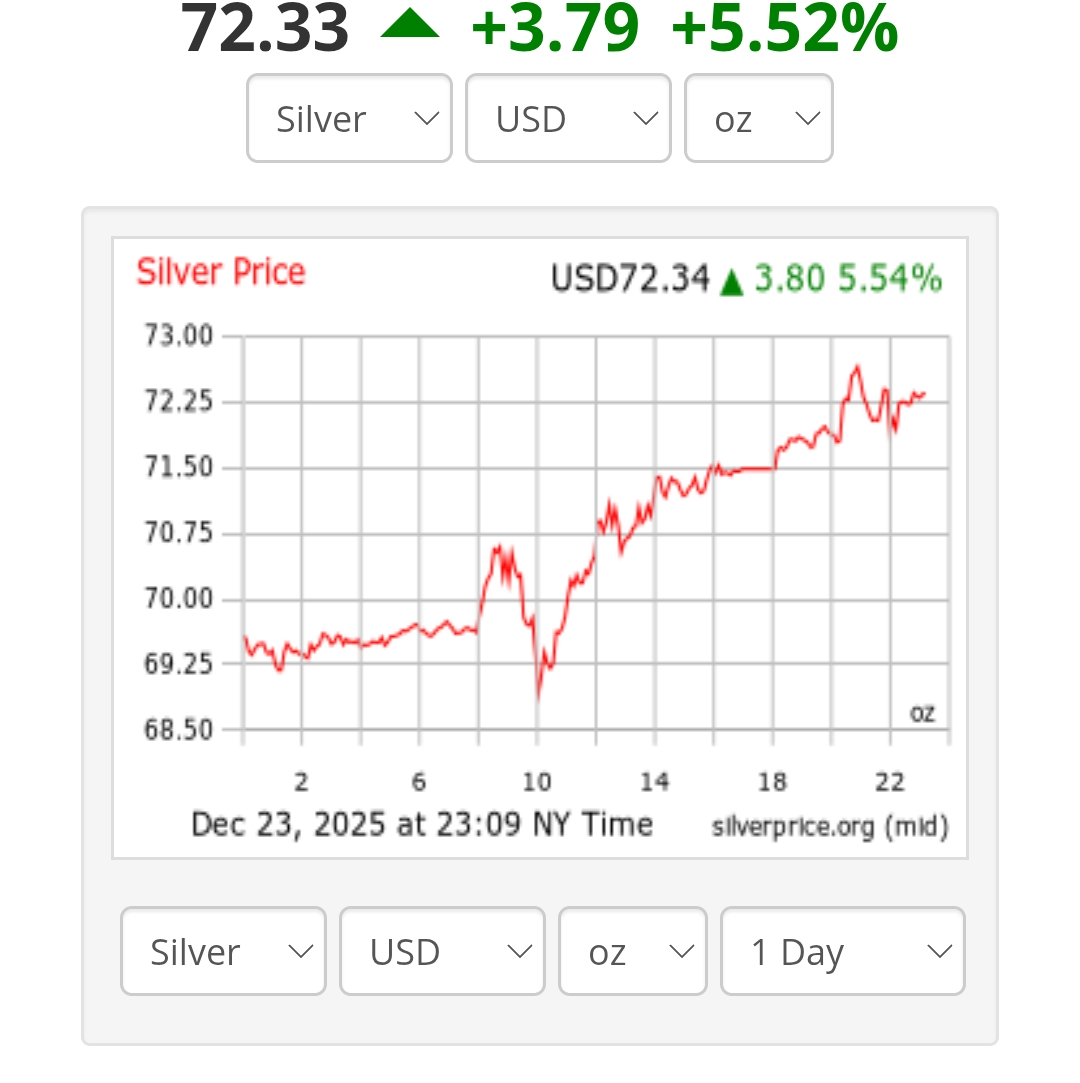Expand the oz unit dropdown below the chart

632,951
